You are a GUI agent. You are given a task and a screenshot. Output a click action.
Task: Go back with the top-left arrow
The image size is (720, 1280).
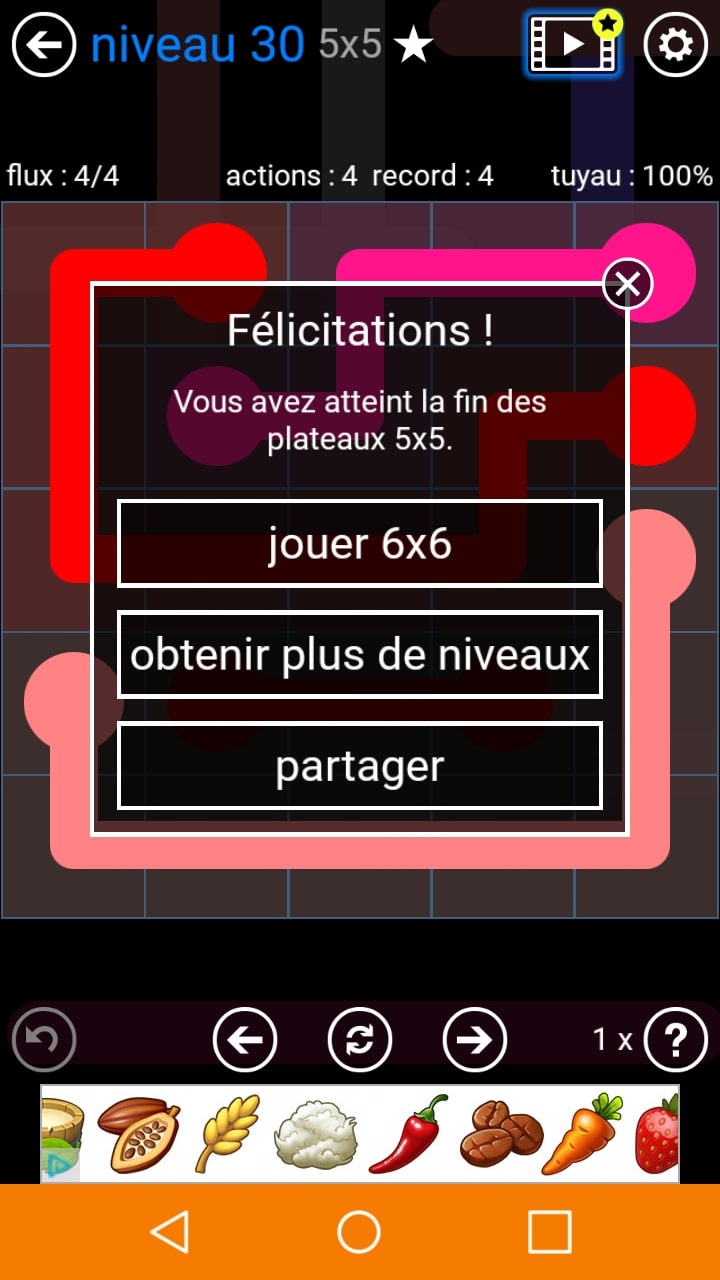pyautogui.click(x=44, y=45)
